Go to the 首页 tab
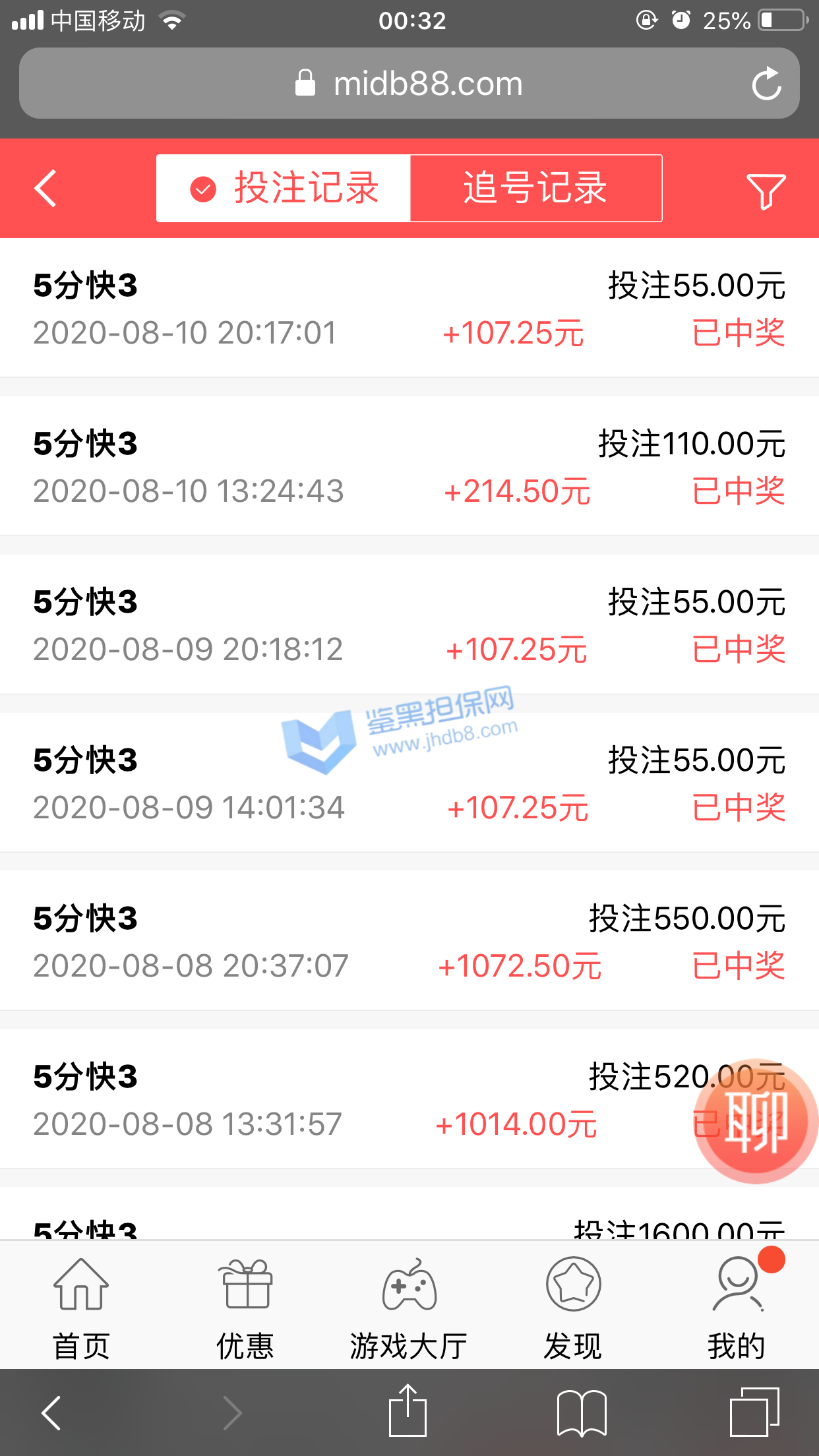The height and width of the screenshot is (1456, 819). tap(81, 1309)
